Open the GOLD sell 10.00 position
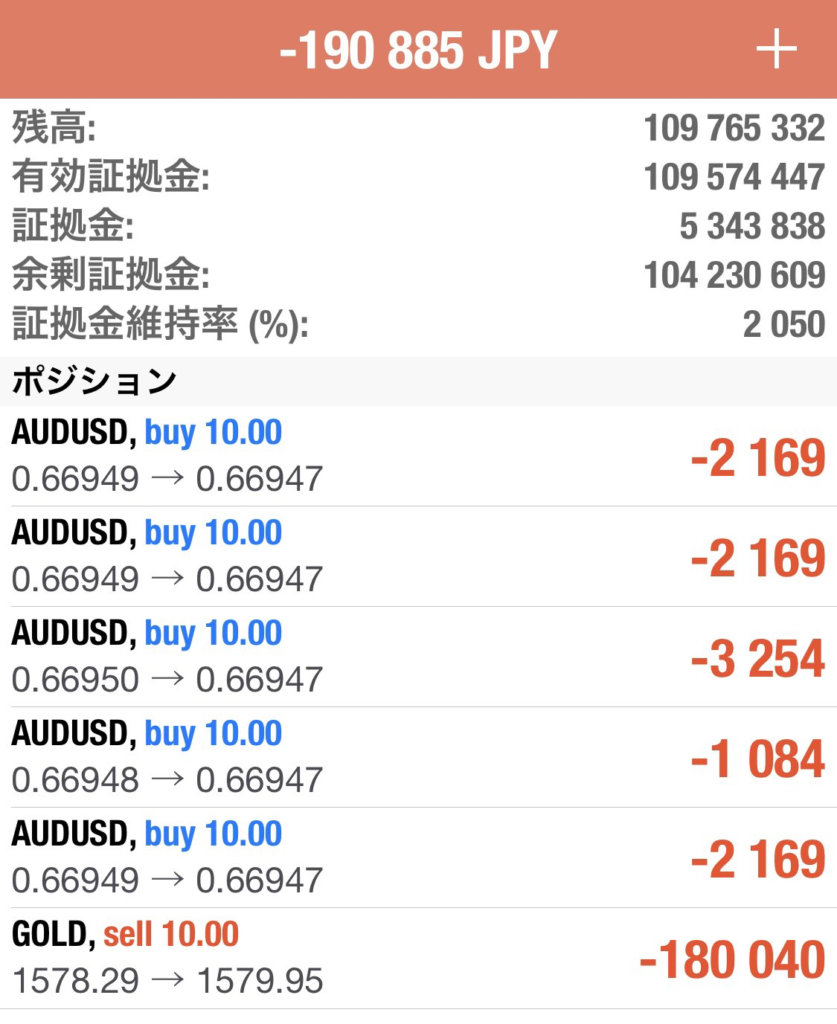Image resolution: width=837 pixels, height=1024 pixels. tap(418, 958)
